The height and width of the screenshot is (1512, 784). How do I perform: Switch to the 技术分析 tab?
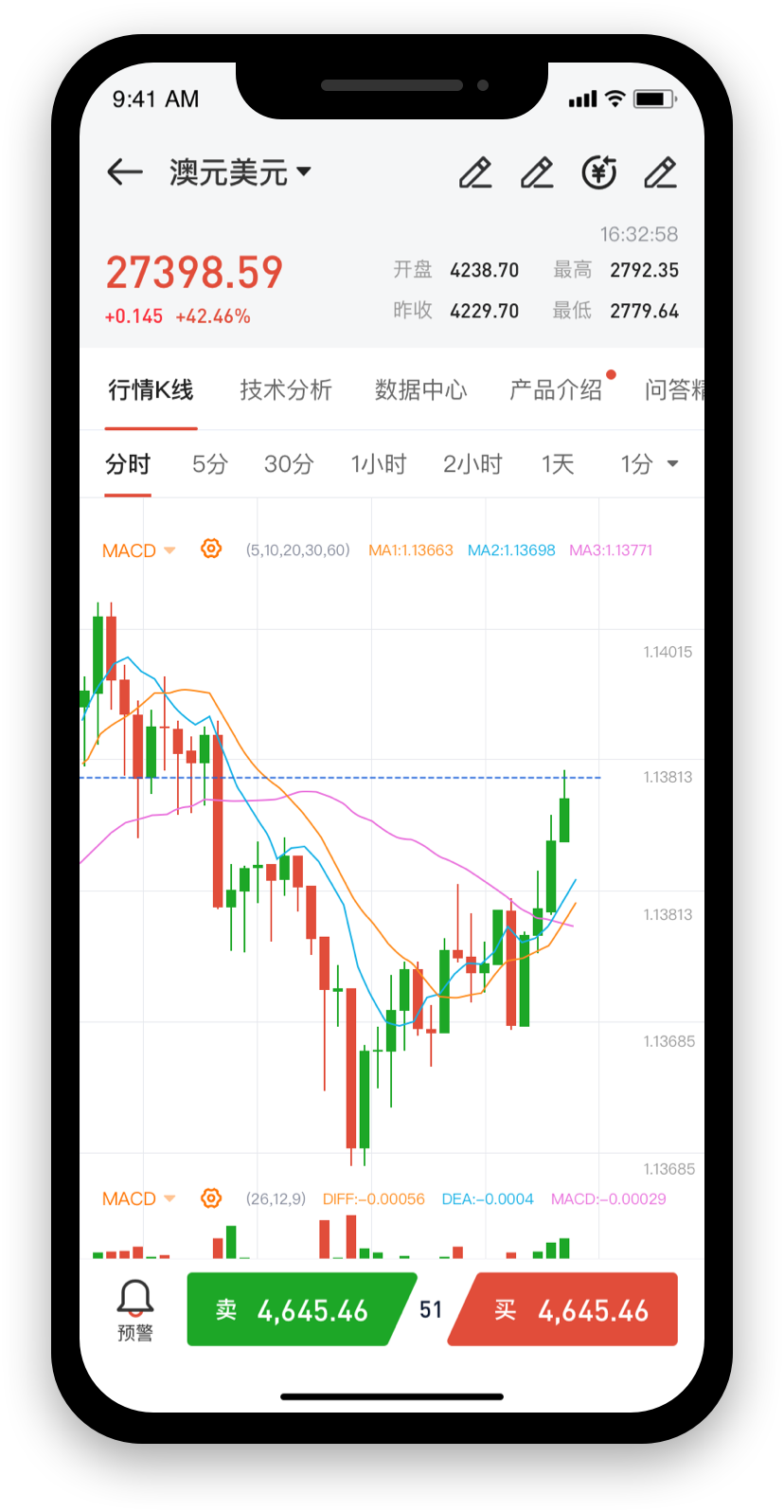(286, 390)
